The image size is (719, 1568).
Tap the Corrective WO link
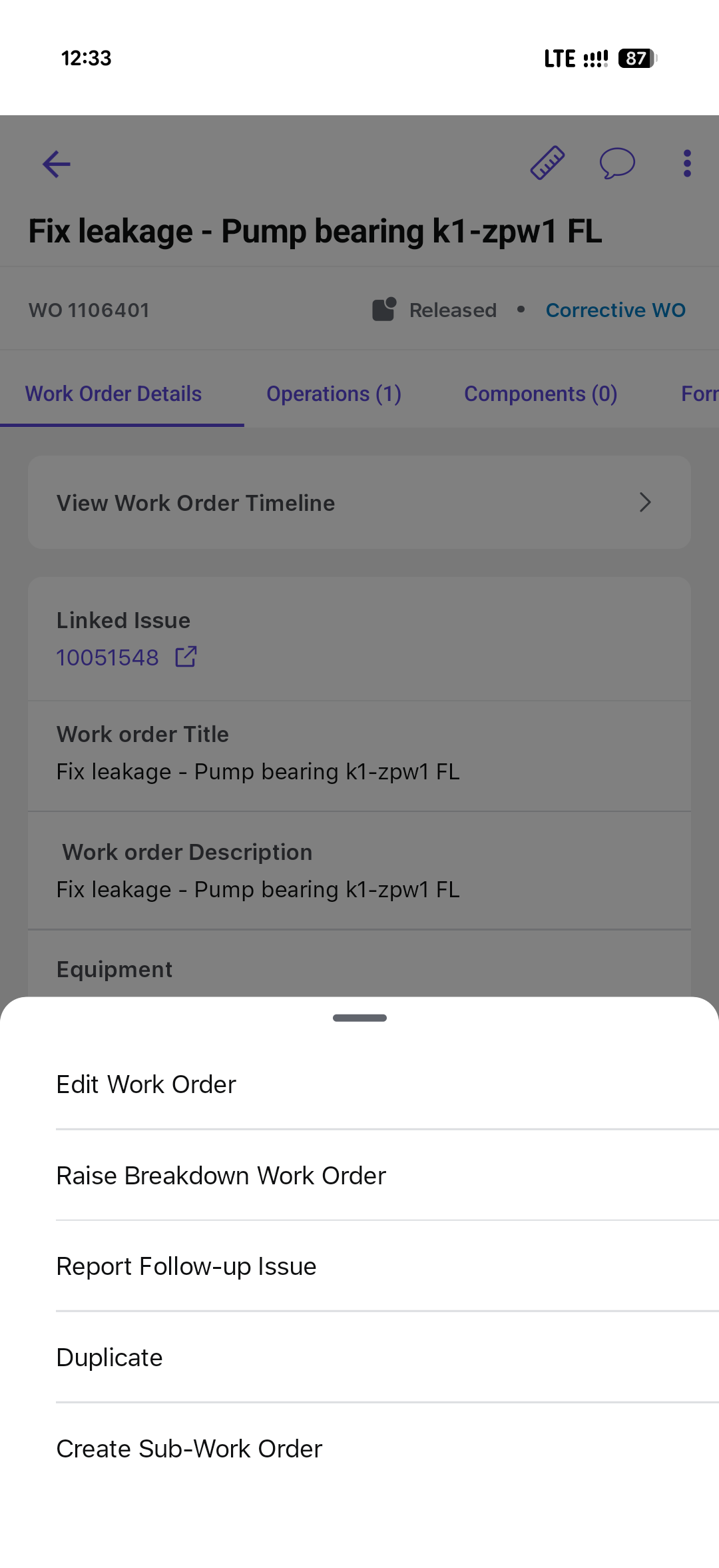tap(615, 310)
